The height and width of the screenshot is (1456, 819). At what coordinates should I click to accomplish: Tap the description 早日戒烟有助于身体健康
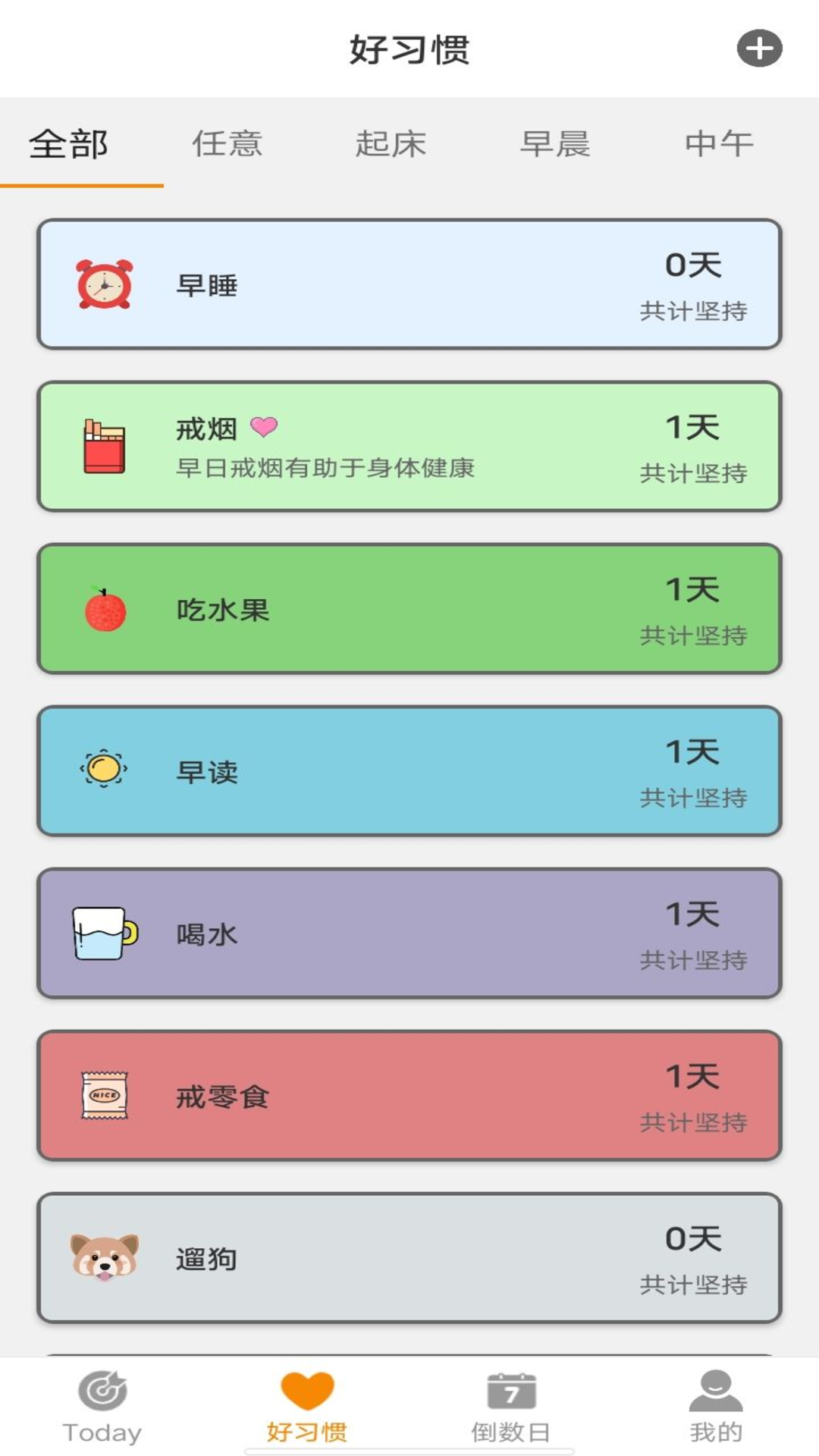tap(325, 470)
